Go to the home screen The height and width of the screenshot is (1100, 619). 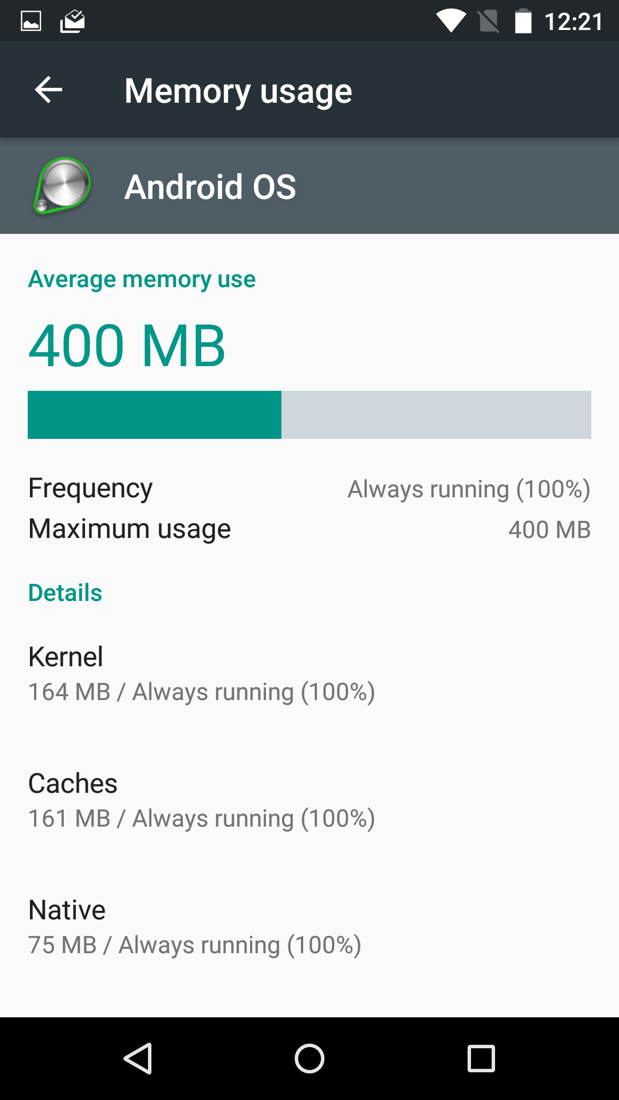[x=309, y=1058]
